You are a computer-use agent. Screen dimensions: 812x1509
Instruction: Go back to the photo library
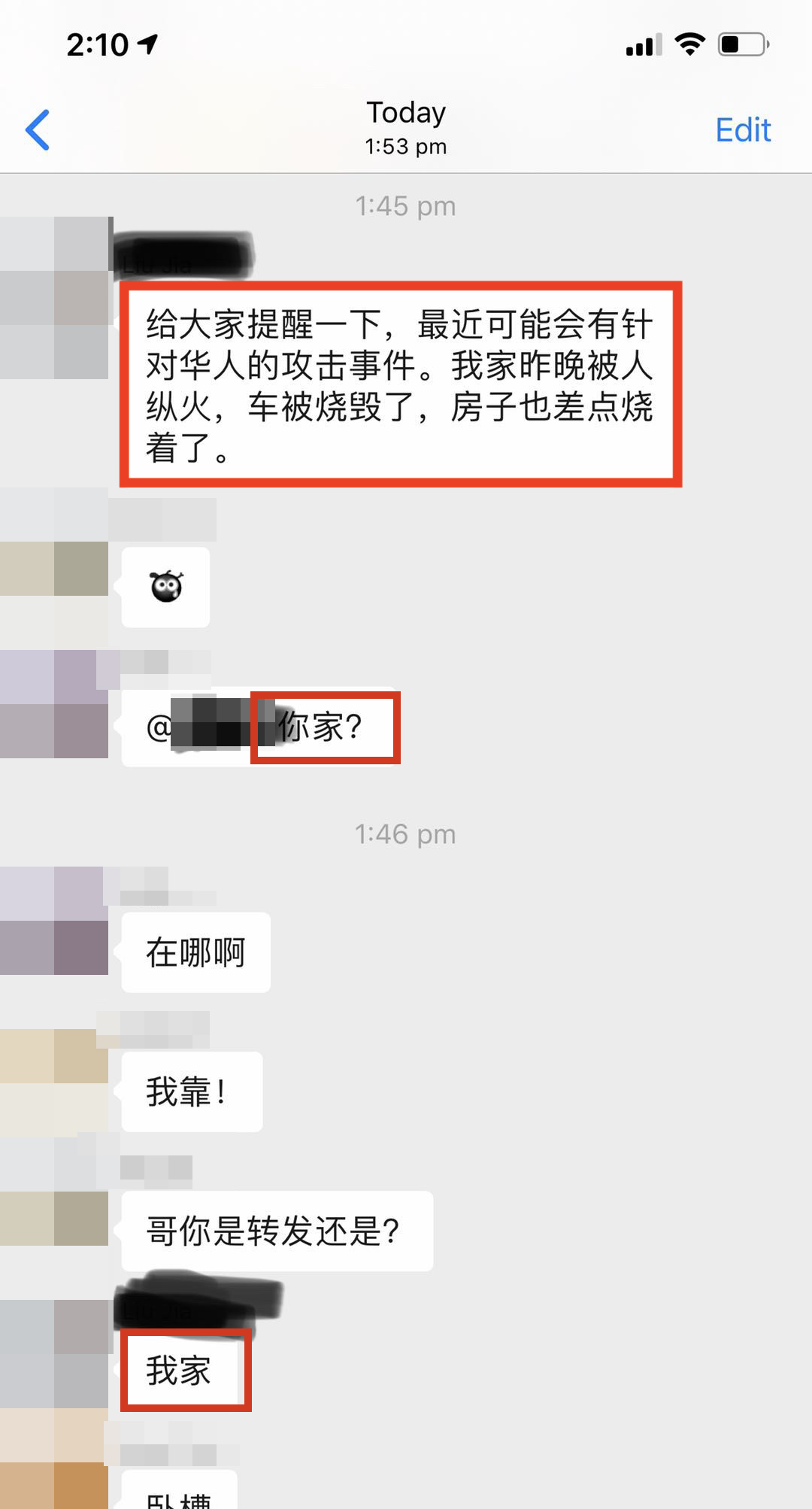coord(38,129)
